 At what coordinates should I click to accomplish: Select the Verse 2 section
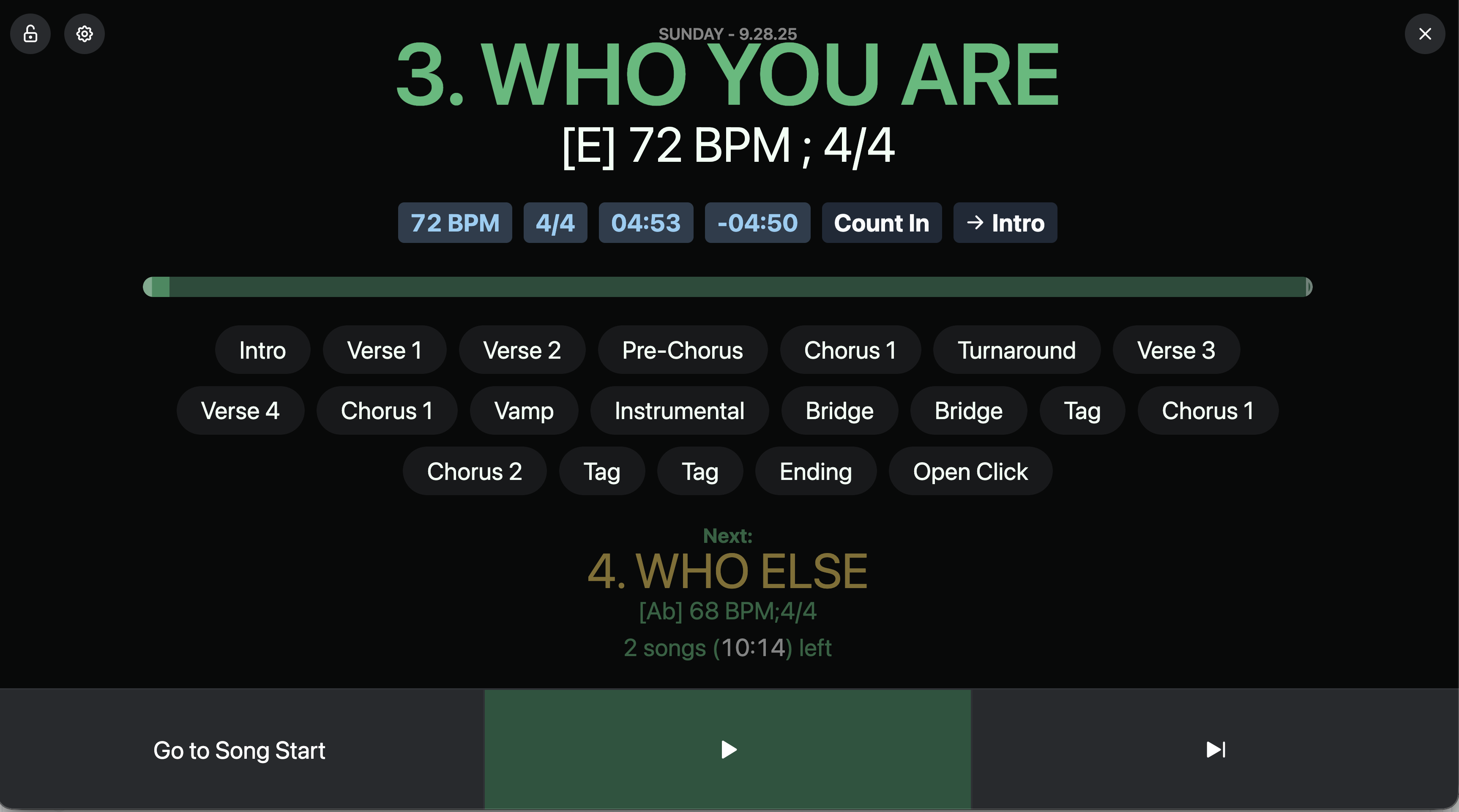pos(522,350)
